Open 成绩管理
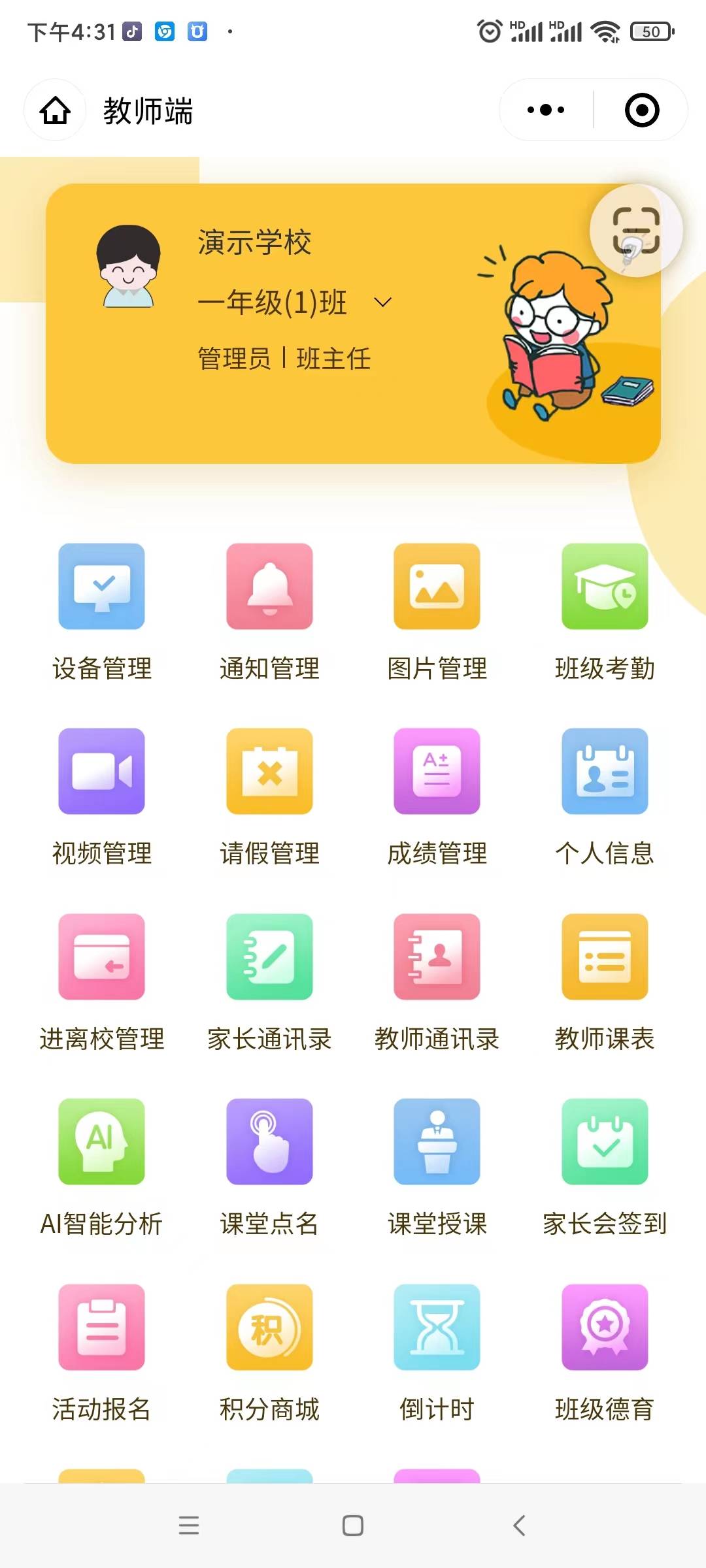Viewport: 706px width, 1568px height. tap(437, 772)
